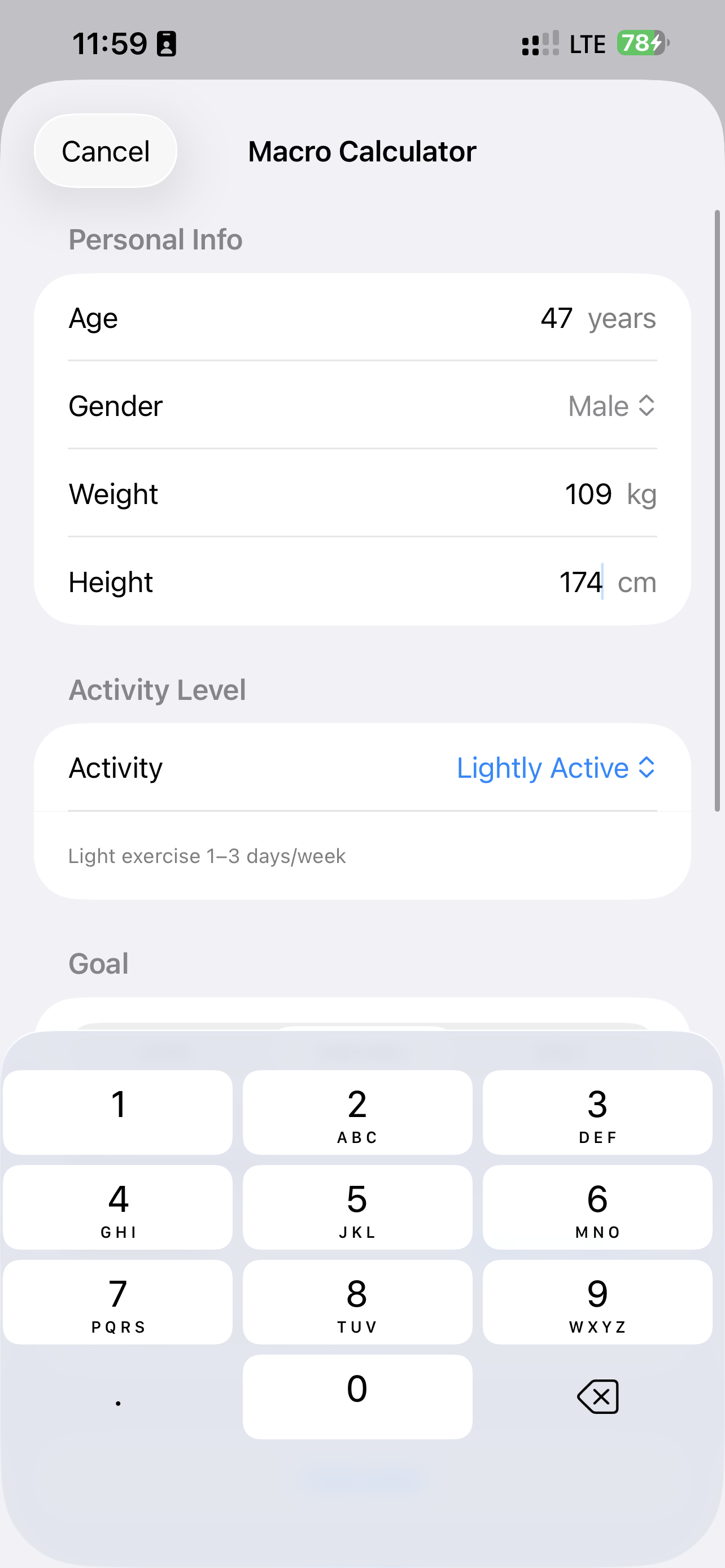Change Activity from Lightly Active
Viewport: 725px width, 1568px height.
555,768
